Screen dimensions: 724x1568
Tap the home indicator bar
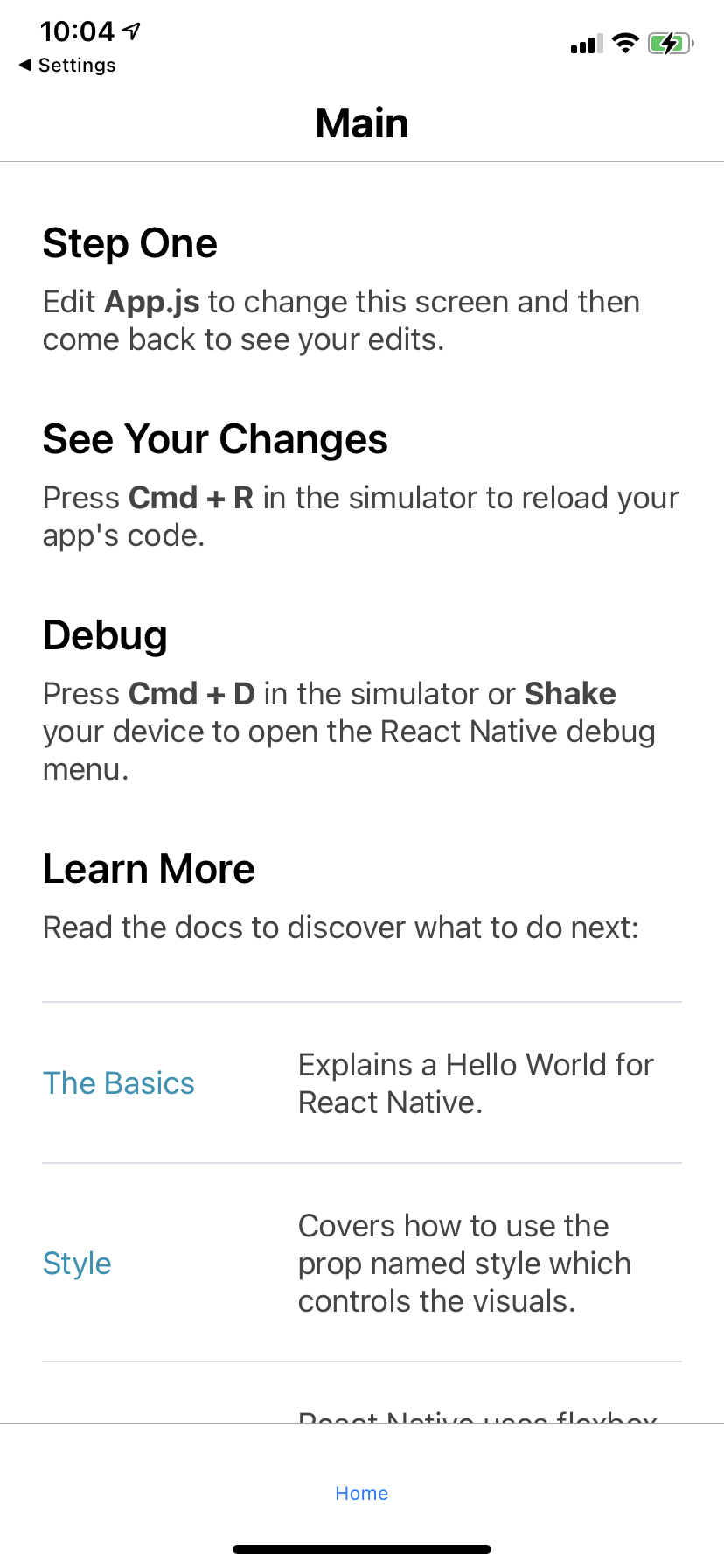tap(361, 1547)
